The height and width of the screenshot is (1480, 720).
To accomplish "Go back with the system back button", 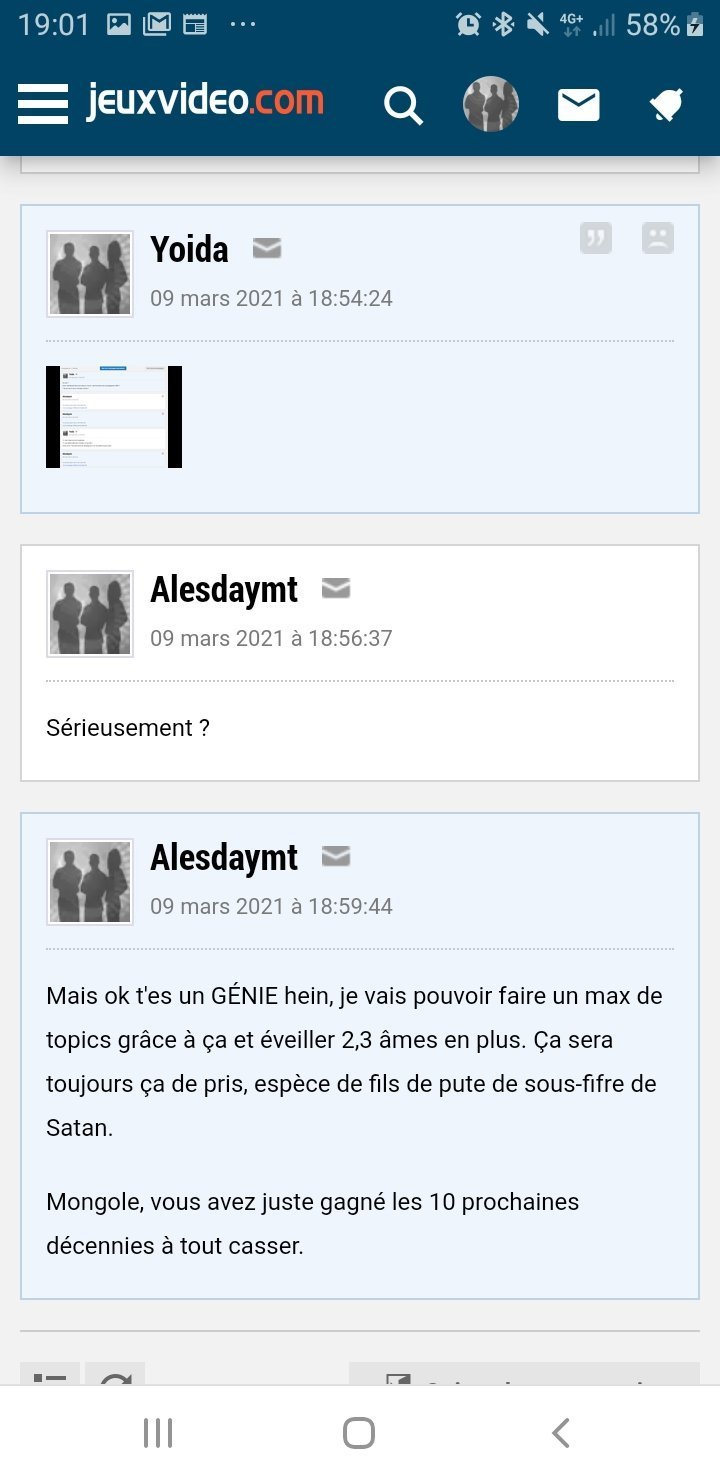I will pos(561,1433).
